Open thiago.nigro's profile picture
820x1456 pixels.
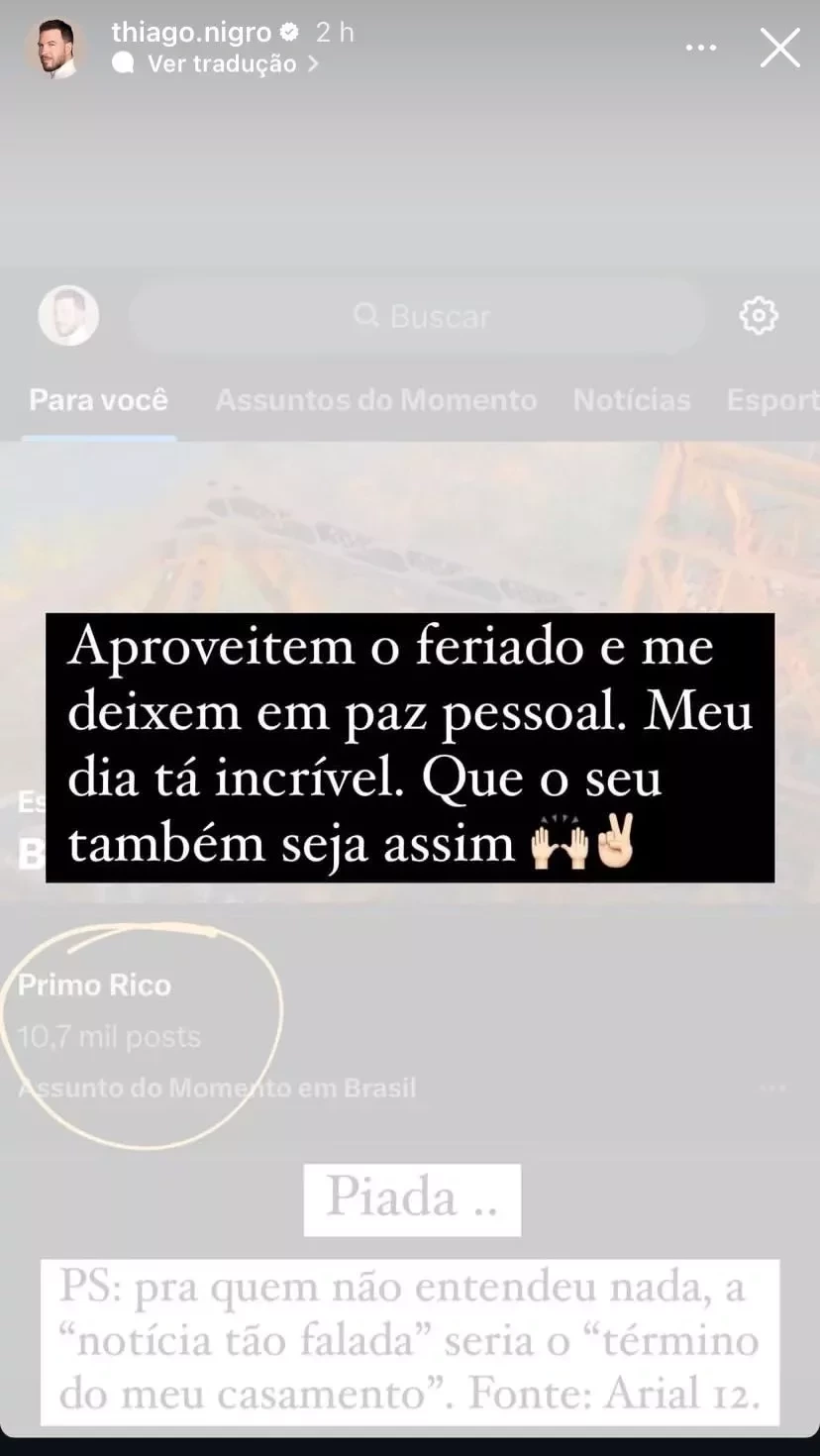56,48
